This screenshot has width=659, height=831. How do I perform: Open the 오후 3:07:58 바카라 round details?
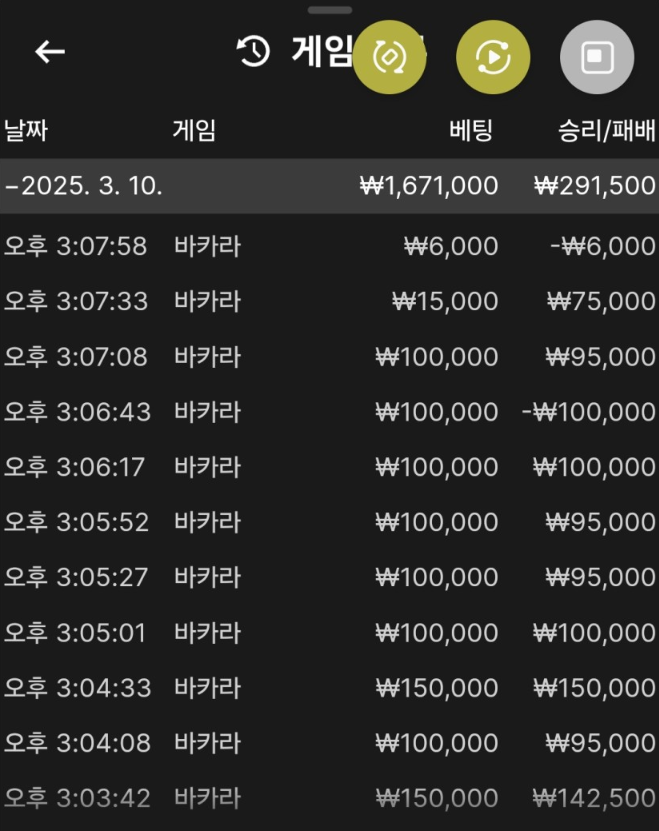click(x=329, y=246)
